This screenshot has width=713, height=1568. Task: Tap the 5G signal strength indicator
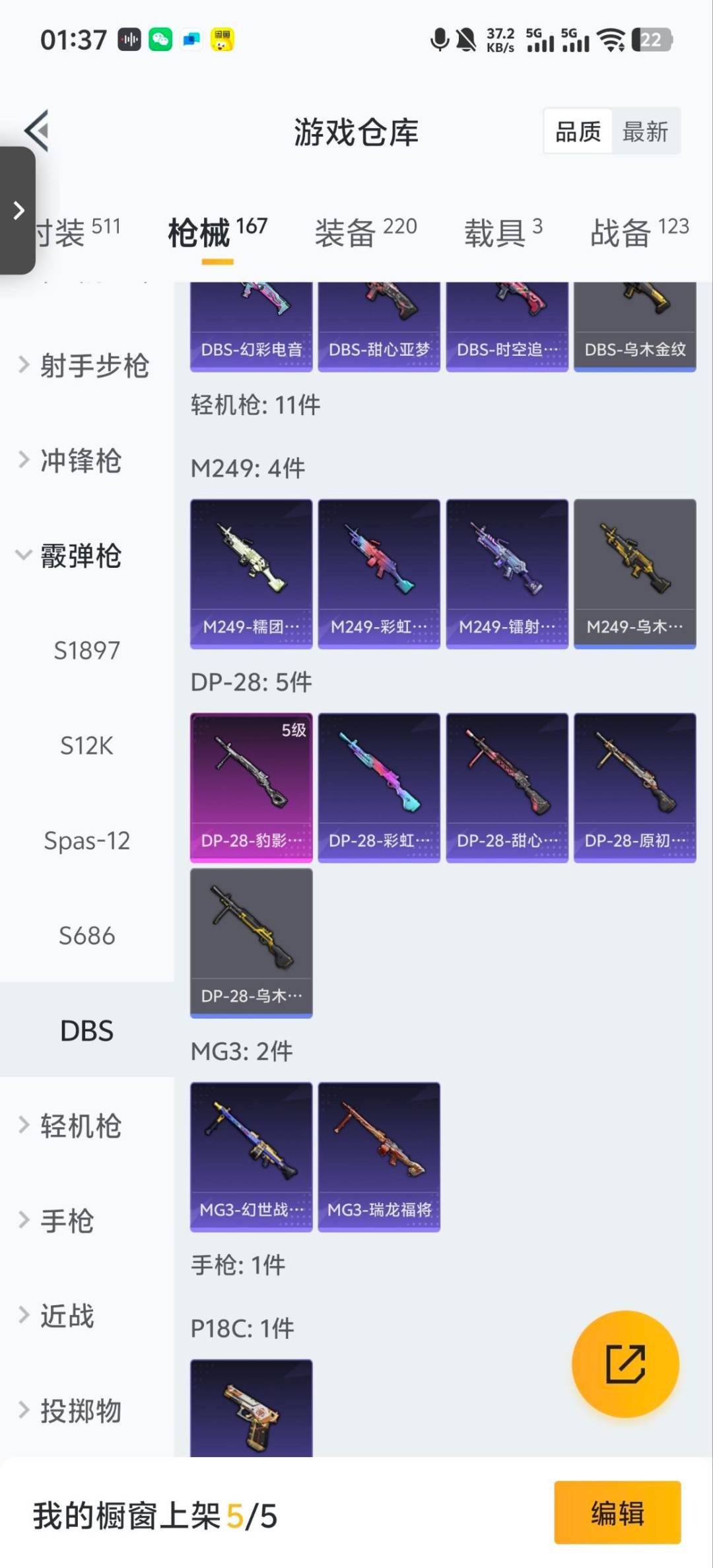540,41
